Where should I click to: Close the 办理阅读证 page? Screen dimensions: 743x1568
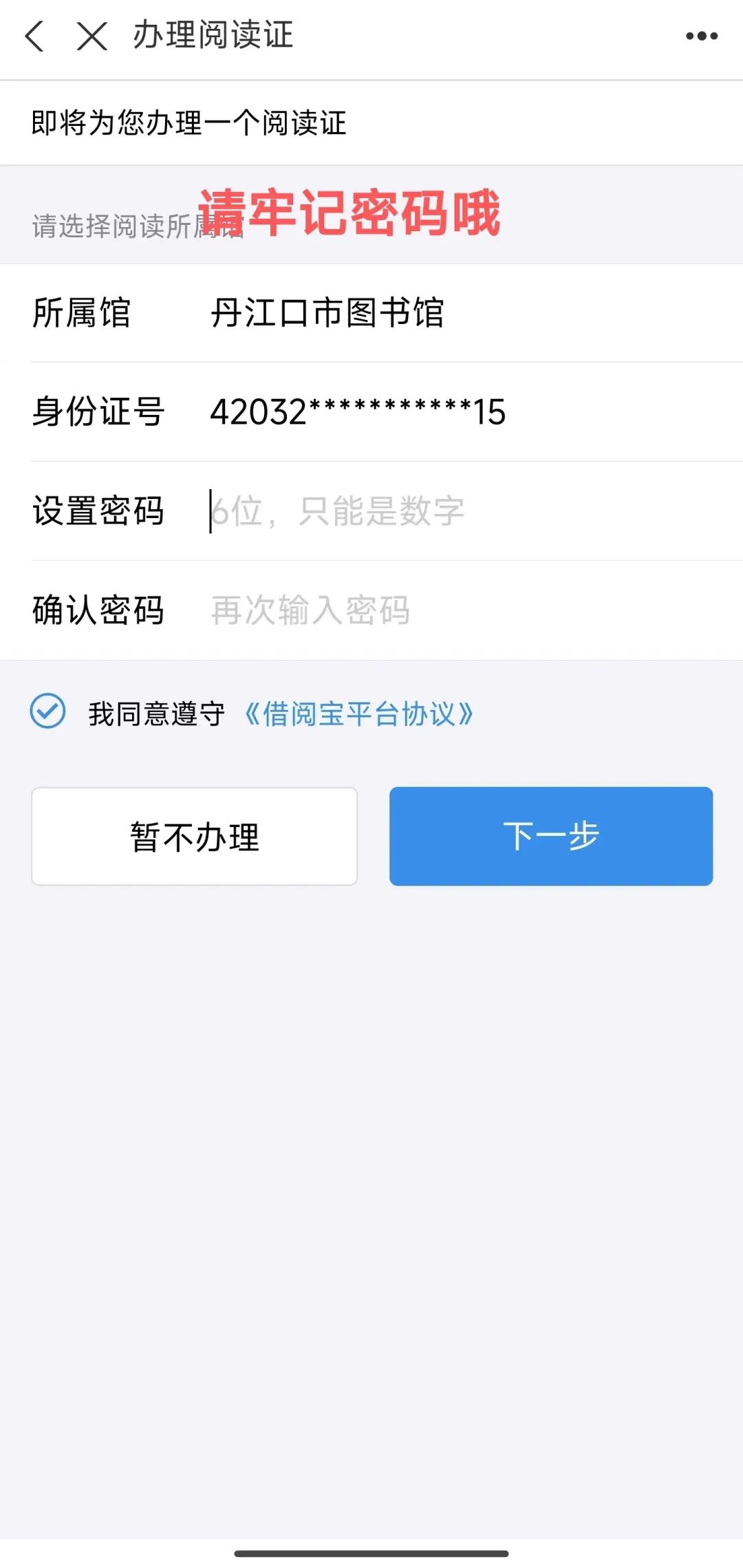(91, 36)
